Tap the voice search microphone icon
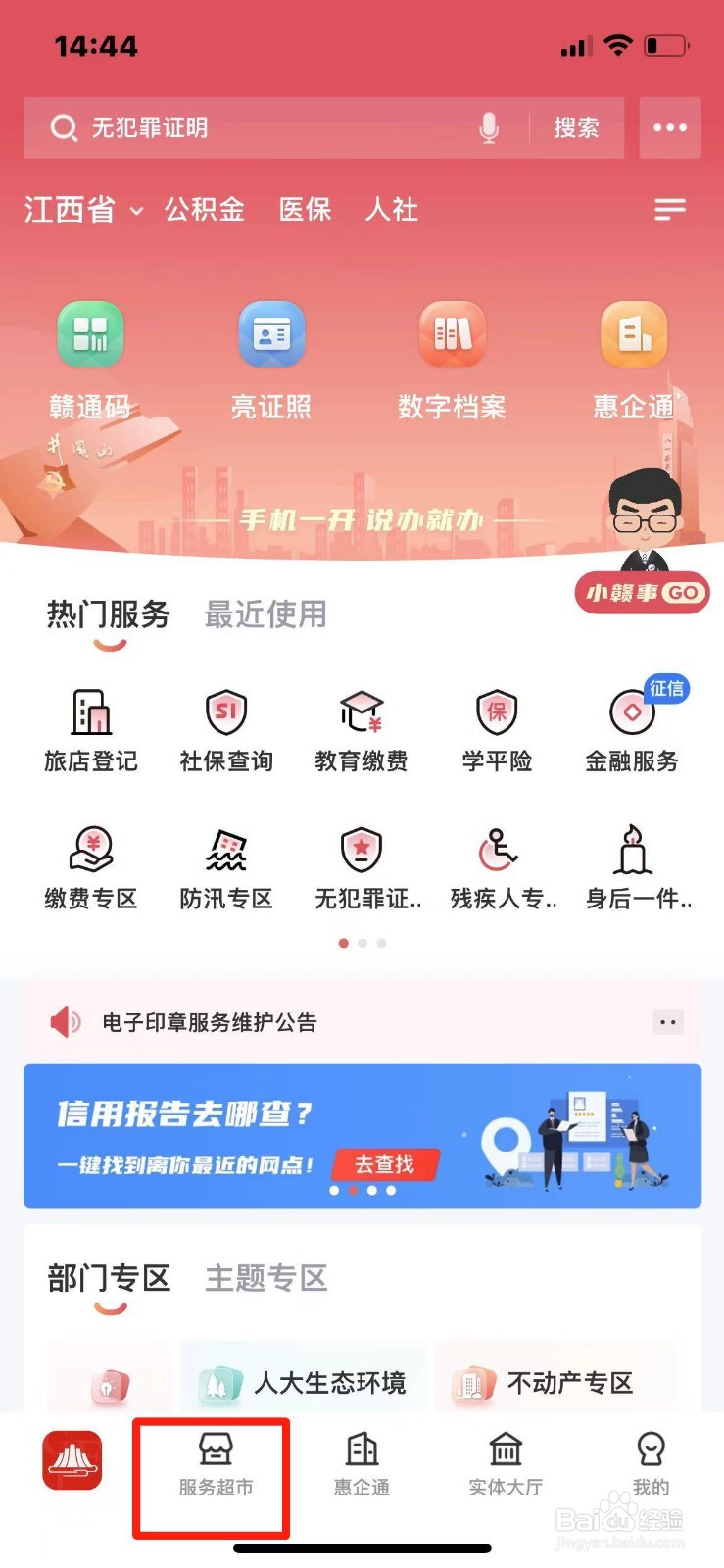The height and width of the screenshot is (1568, 724). tap(490, 127)
